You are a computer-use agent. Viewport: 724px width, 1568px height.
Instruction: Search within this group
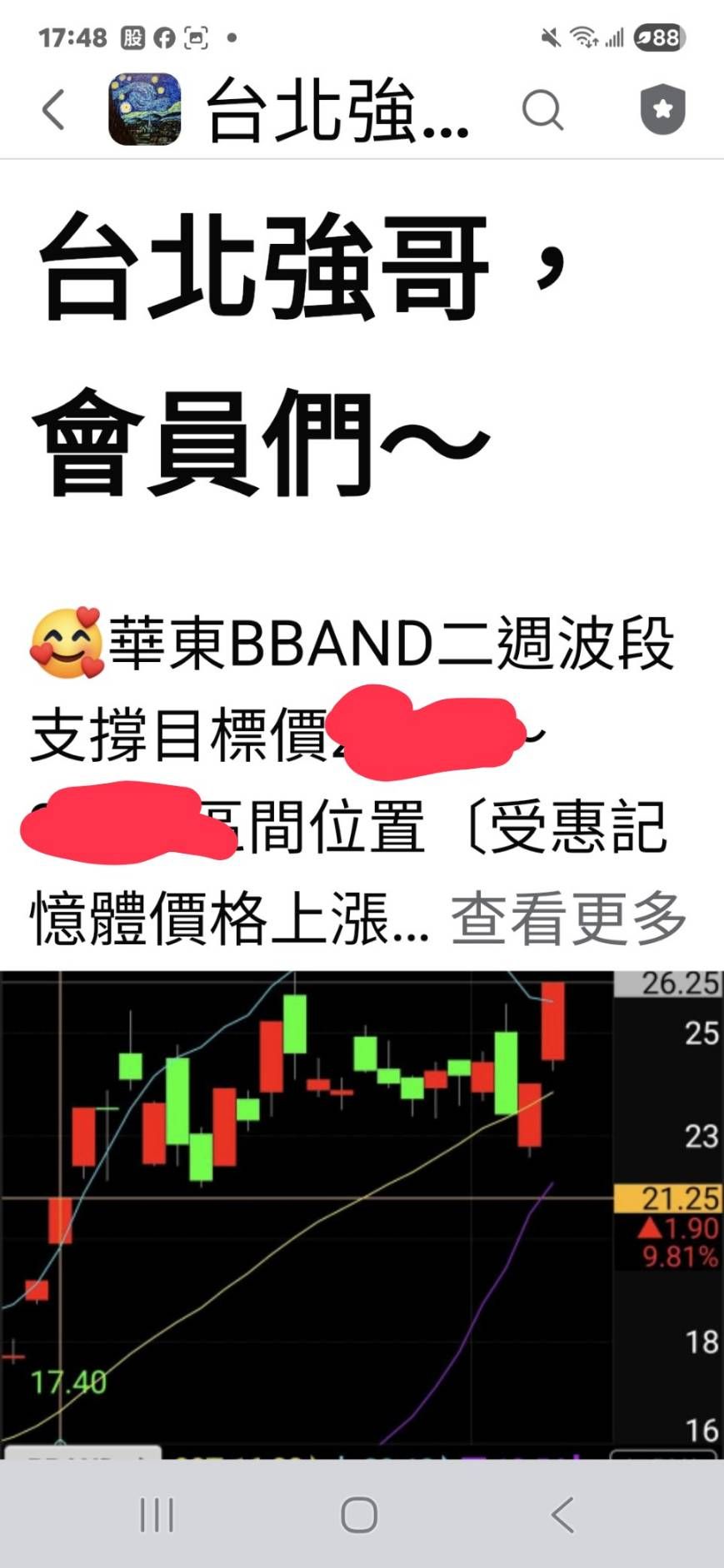542,109
